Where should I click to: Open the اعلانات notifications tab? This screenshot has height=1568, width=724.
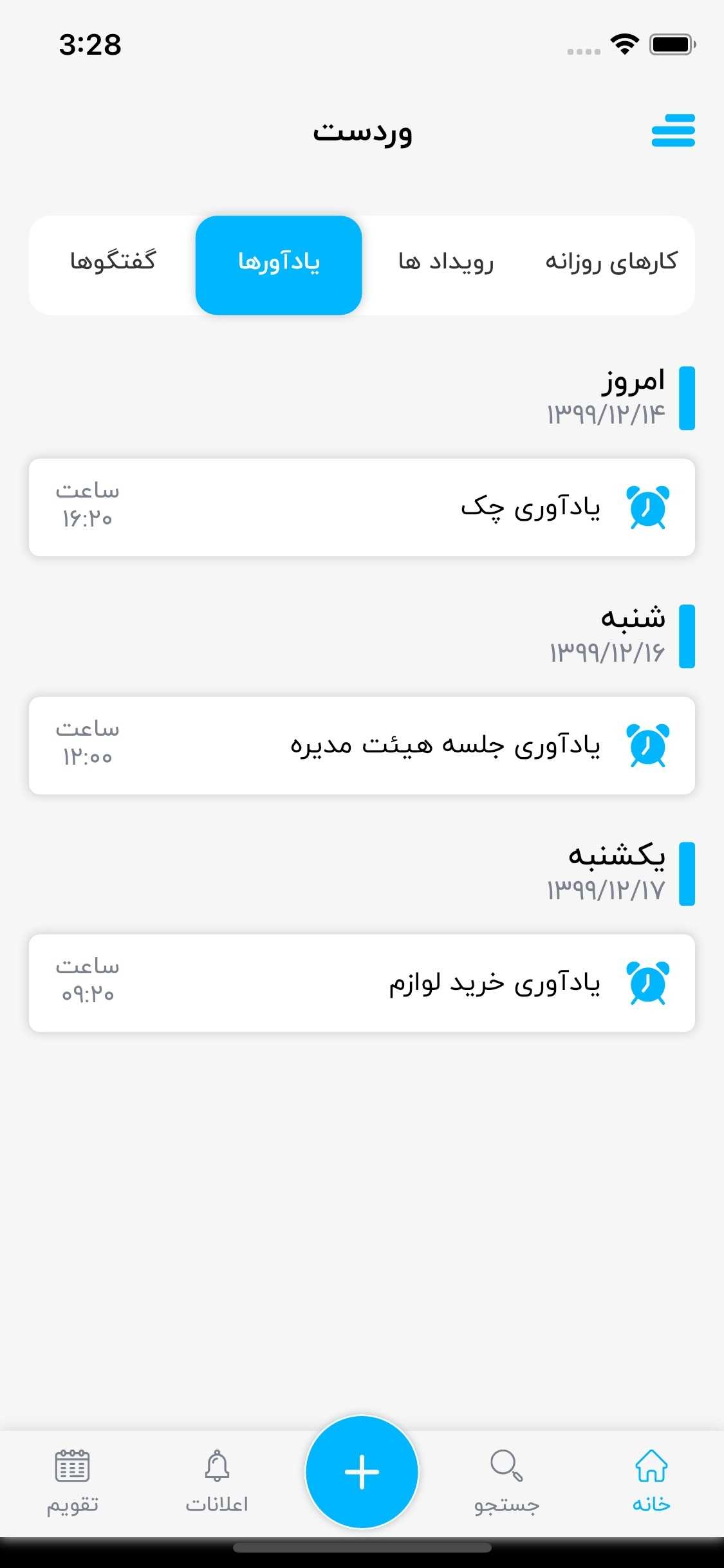(x=217, y=1480)
